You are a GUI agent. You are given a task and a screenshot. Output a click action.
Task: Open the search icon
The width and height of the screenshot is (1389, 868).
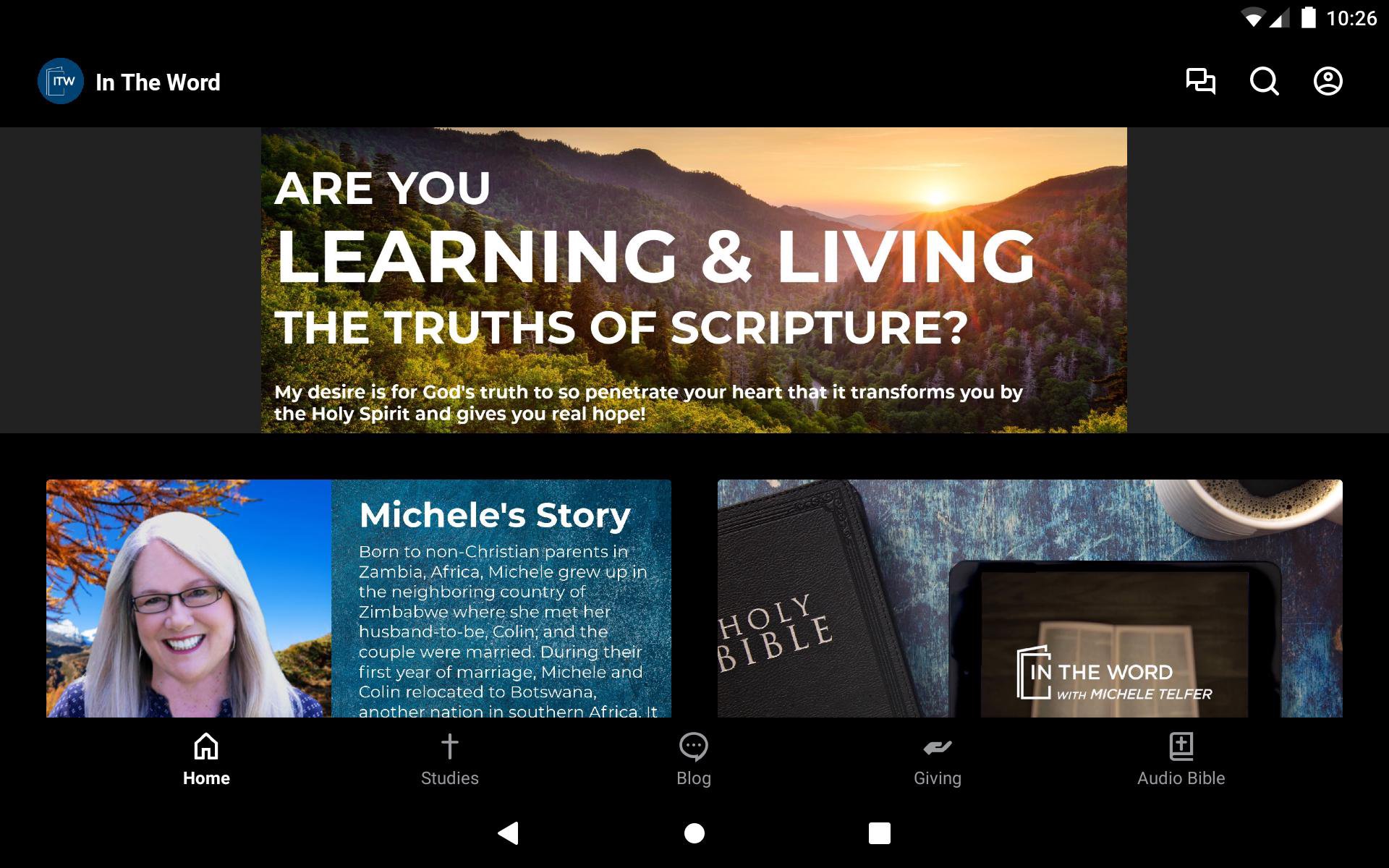tap(1264, 81)
